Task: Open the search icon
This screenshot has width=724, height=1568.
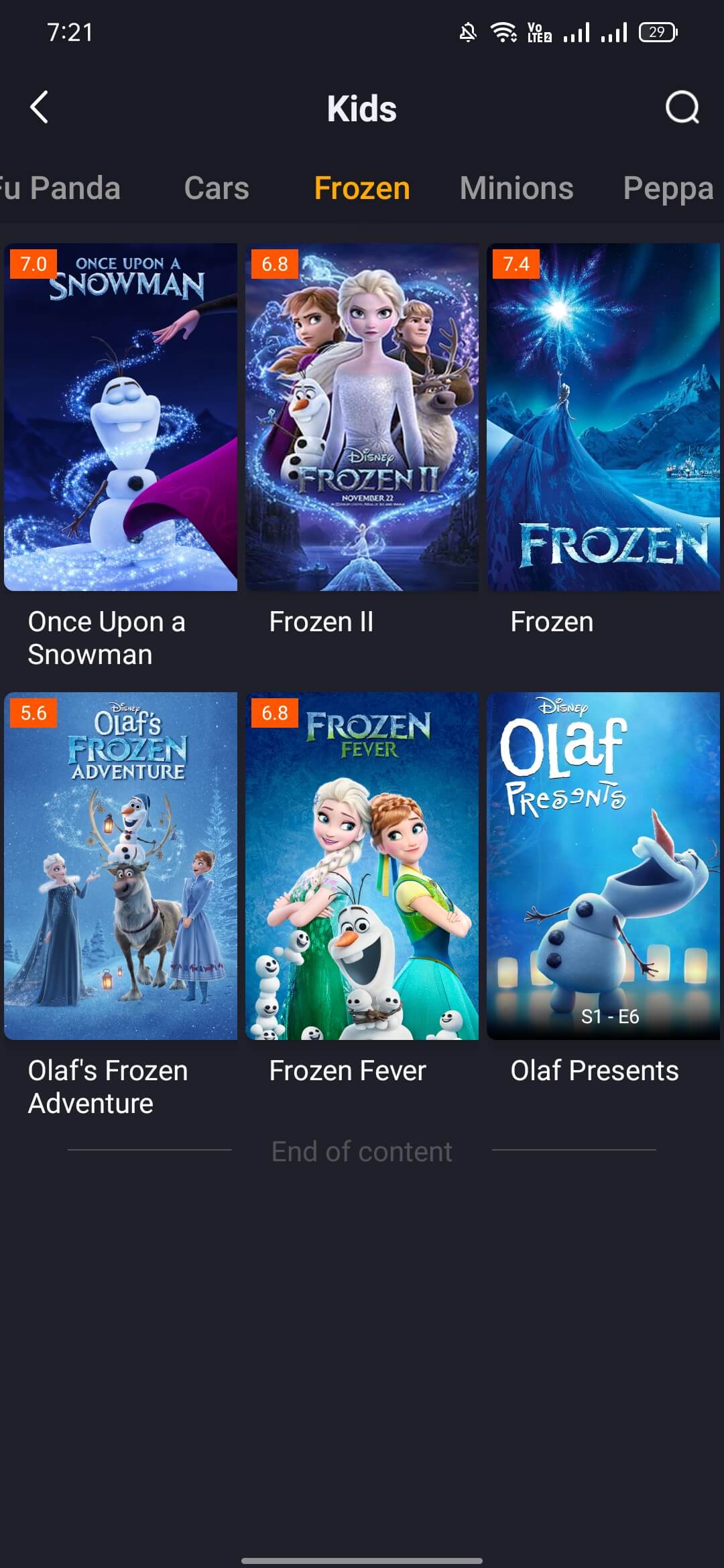Action: click(682, 107)
